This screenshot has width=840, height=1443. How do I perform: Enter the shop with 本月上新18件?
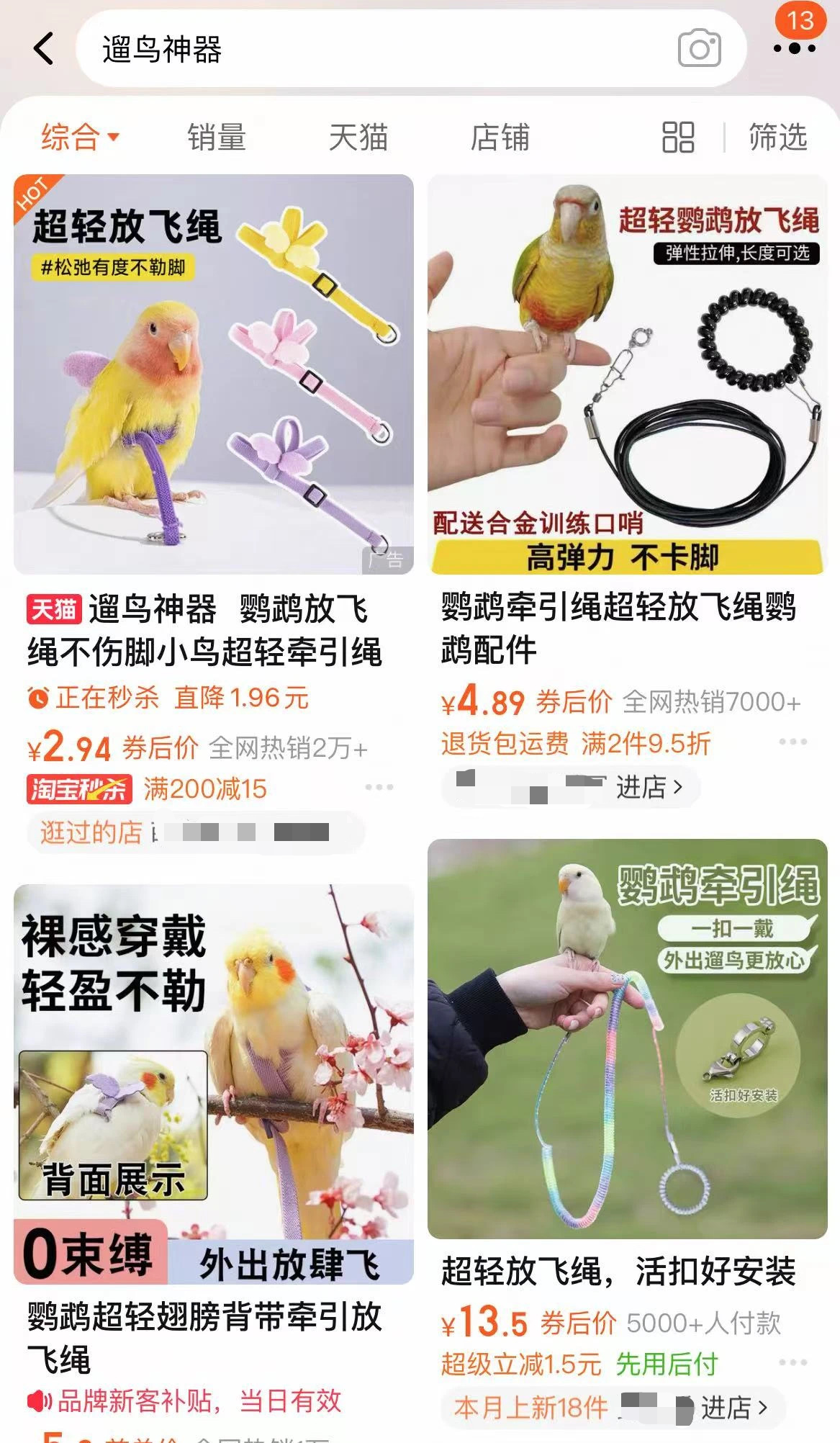click(733, 1407)
